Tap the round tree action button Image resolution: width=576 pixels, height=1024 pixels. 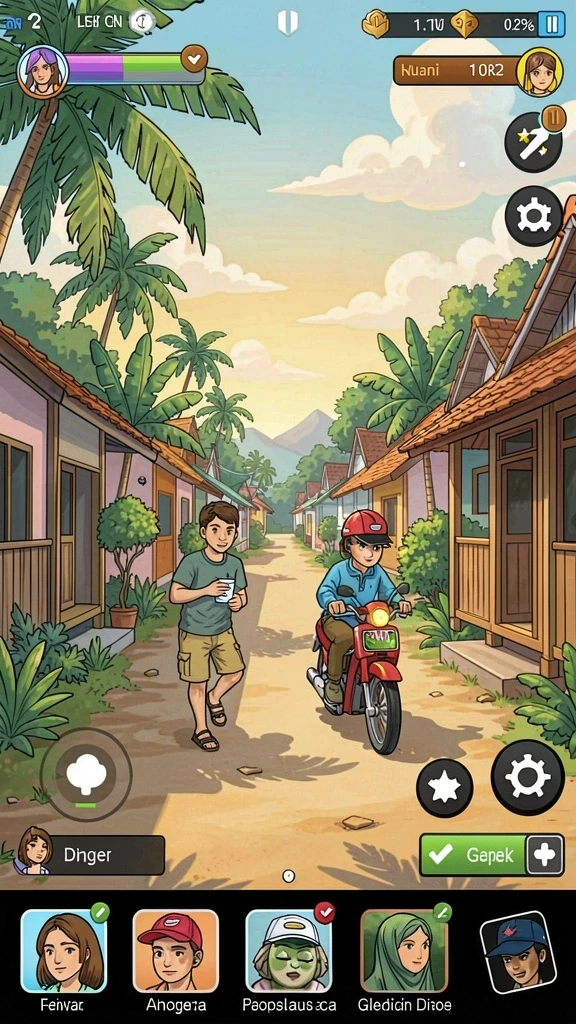[86, 775]
